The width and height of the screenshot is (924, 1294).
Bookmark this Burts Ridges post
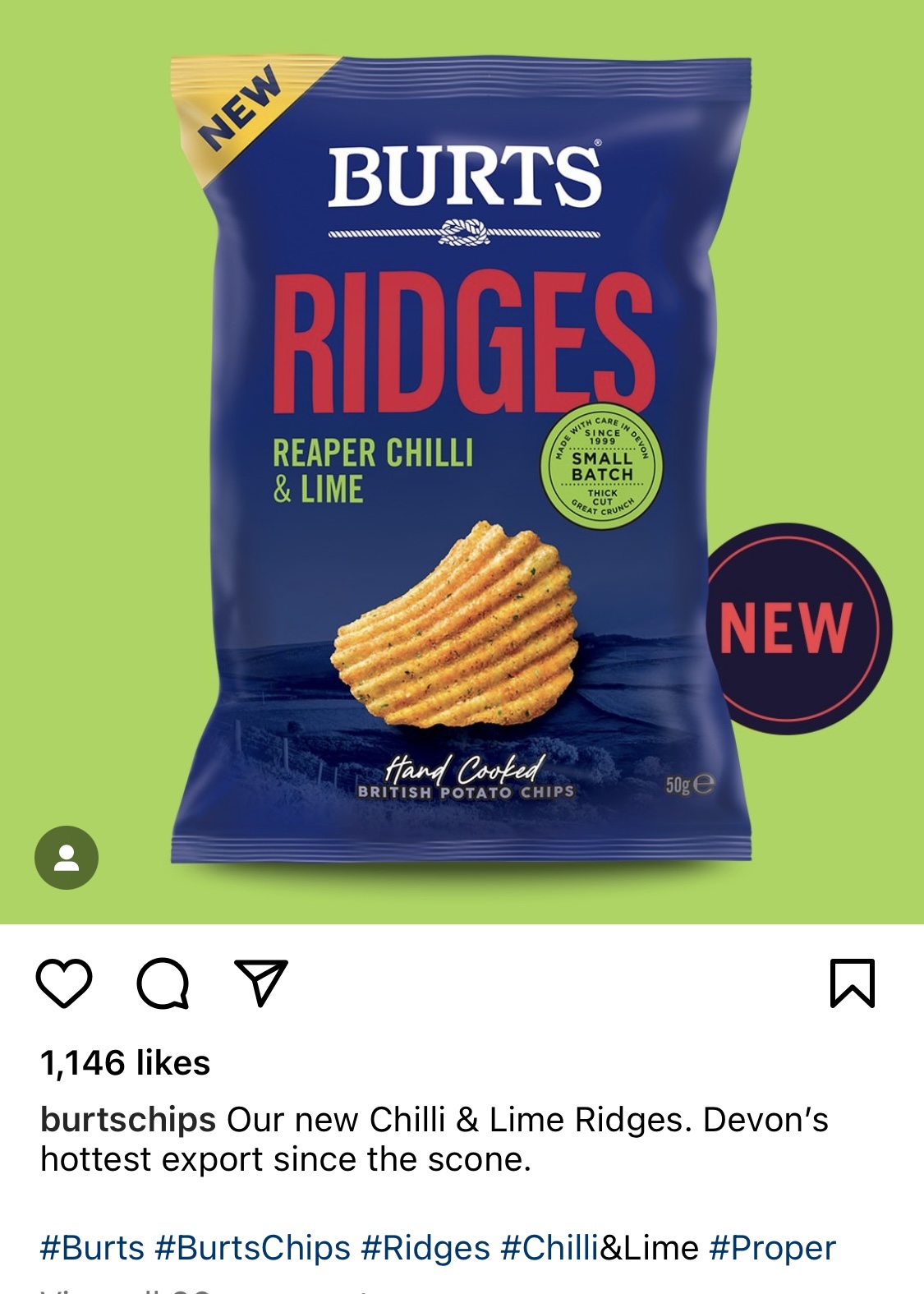[853, 983]
